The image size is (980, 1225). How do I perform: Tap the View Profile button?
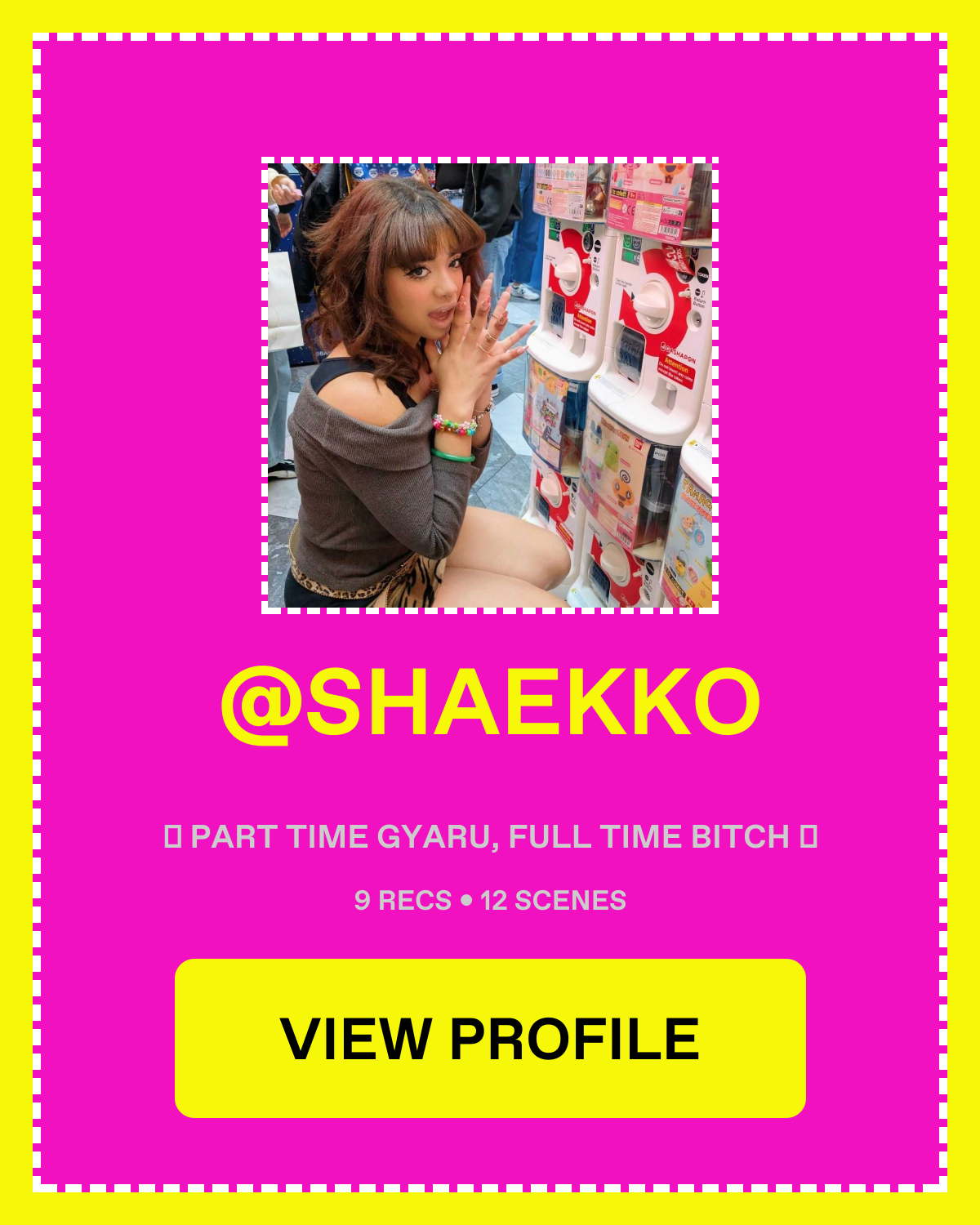click(x=490, y=1038)
